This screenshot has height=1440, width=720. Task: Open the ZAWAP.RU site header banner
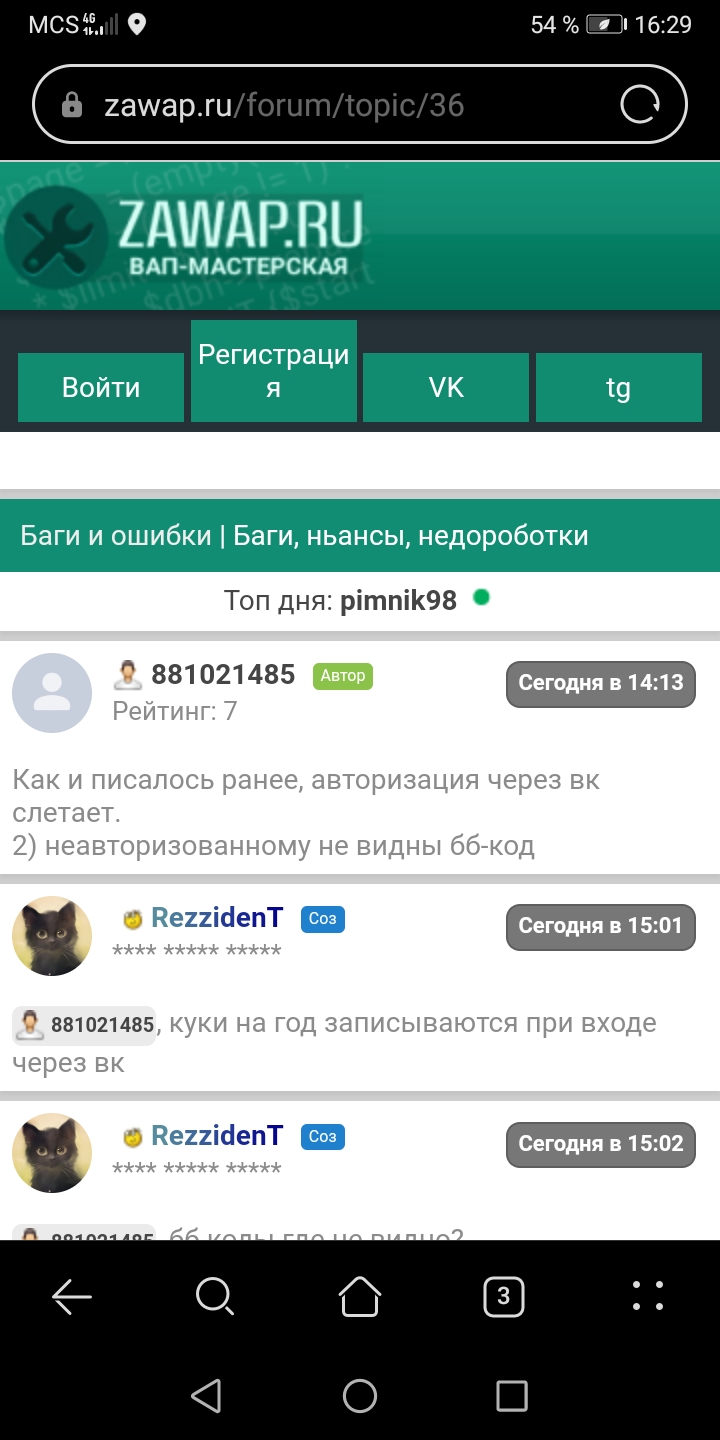click(x=240, y=237)
